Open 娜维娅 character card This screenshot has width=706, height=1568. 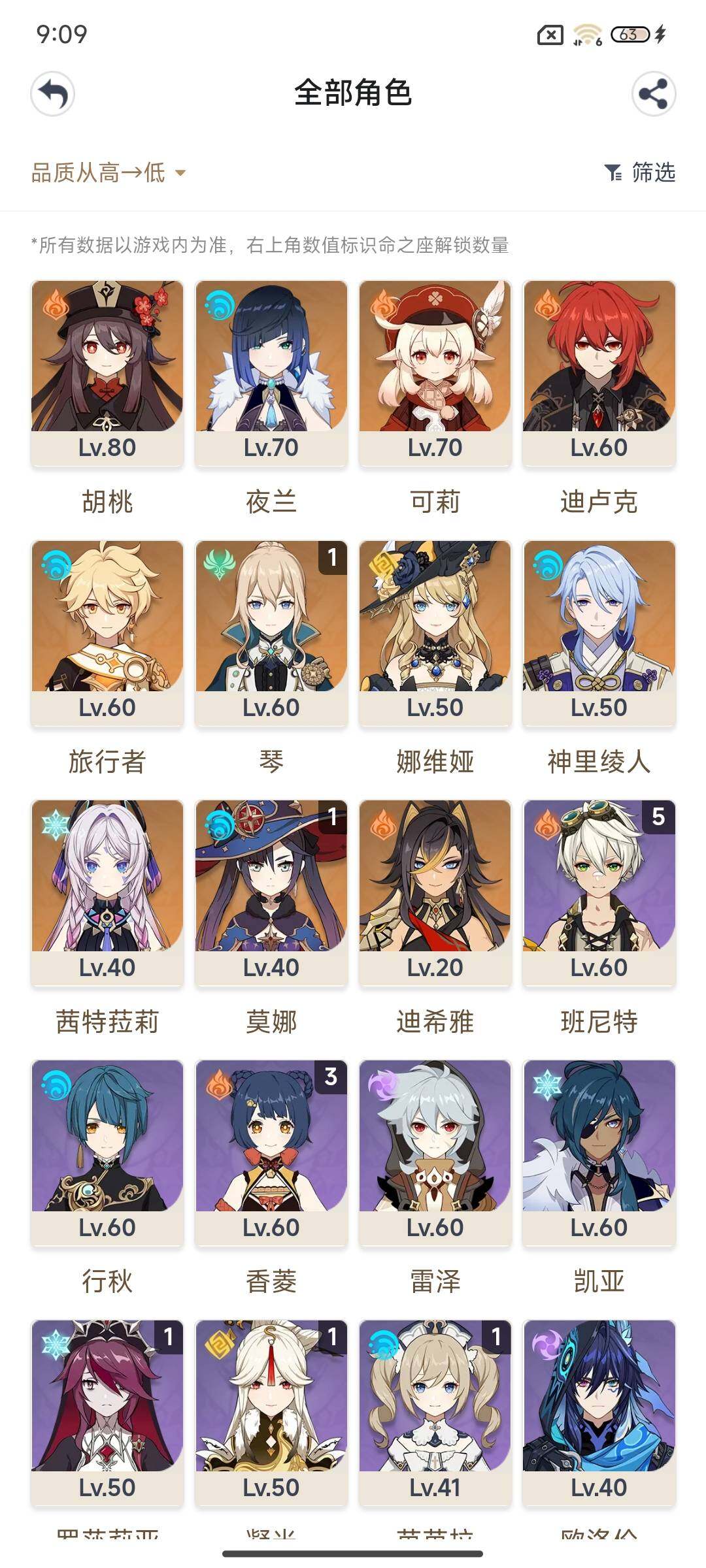435,632
